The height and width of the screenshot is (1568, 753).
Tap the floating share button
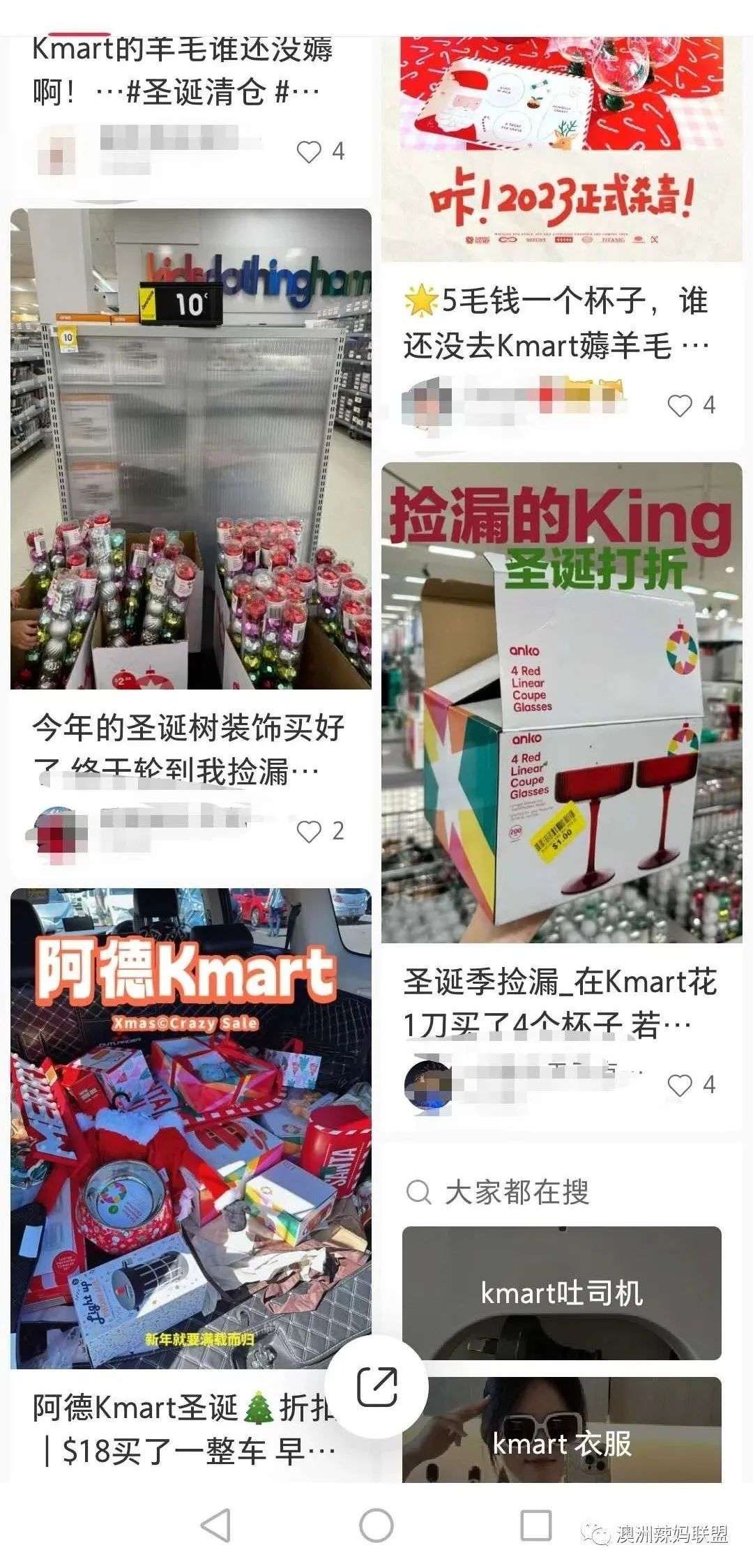point(377,1387)
